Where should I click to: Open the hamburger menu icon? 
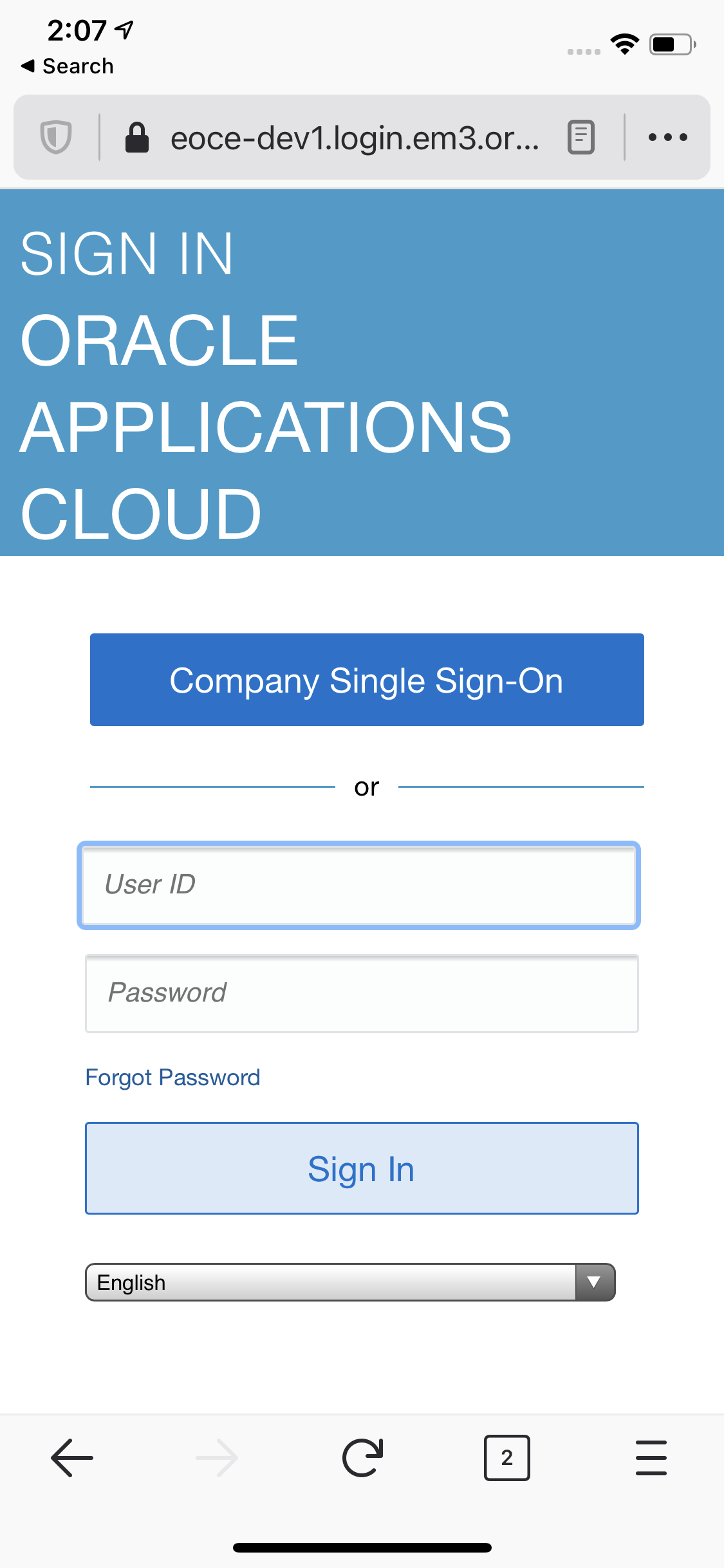[651, 1458]
